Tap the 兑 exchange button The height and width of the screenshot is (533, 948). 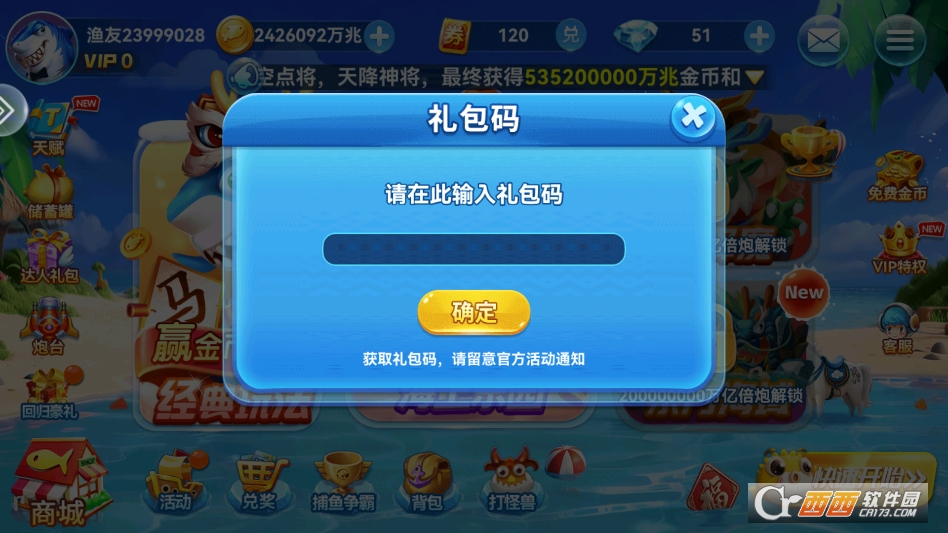pos(571,37)
